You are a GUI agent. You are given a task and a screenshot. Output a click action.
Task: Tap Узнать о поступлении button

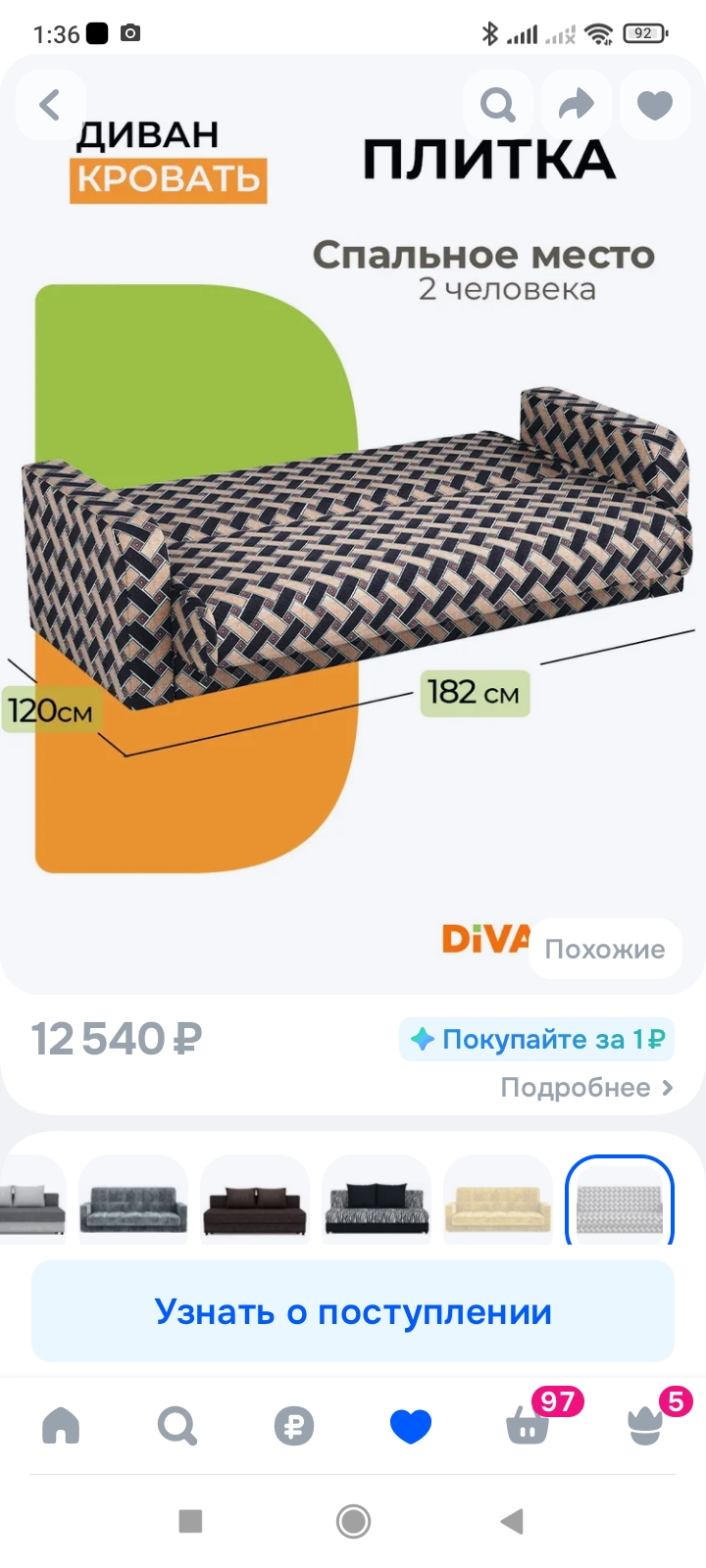pyautogui.click(x=353, y=1311)
